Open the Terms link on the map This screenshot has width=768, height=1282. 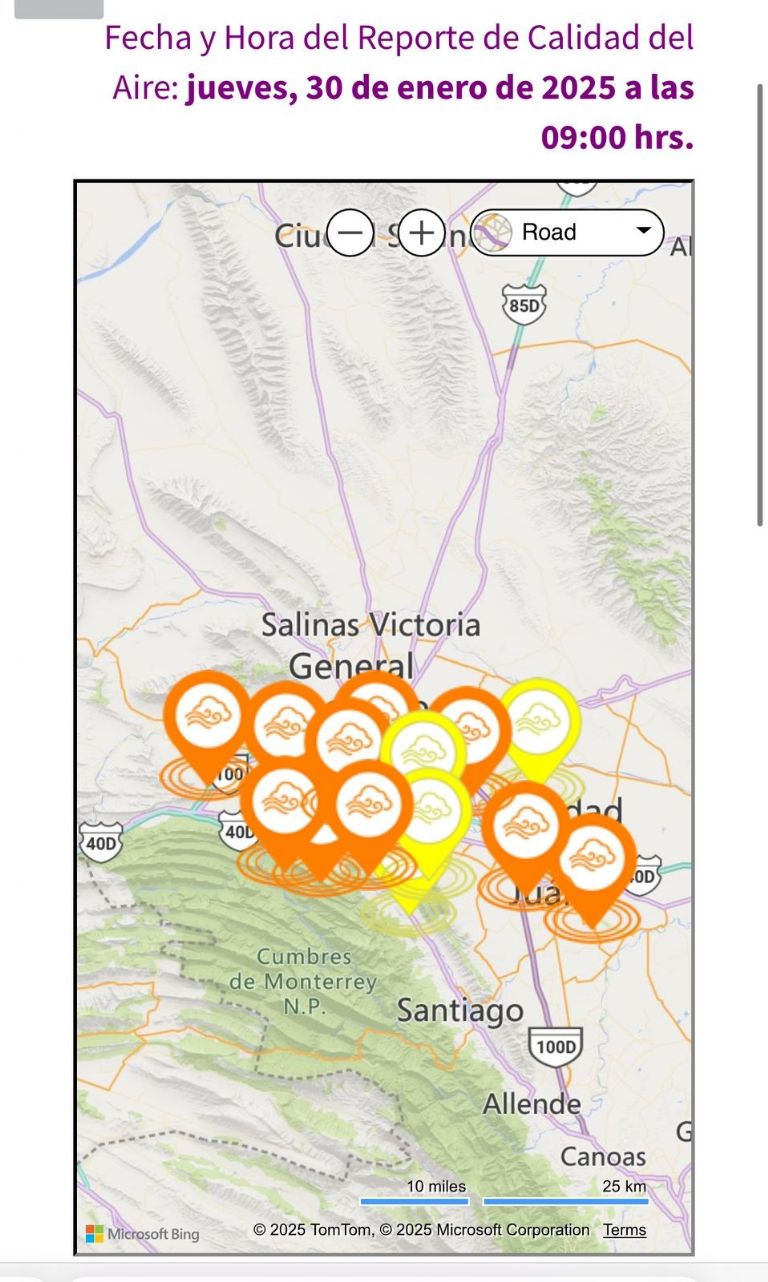[624, 1230]
